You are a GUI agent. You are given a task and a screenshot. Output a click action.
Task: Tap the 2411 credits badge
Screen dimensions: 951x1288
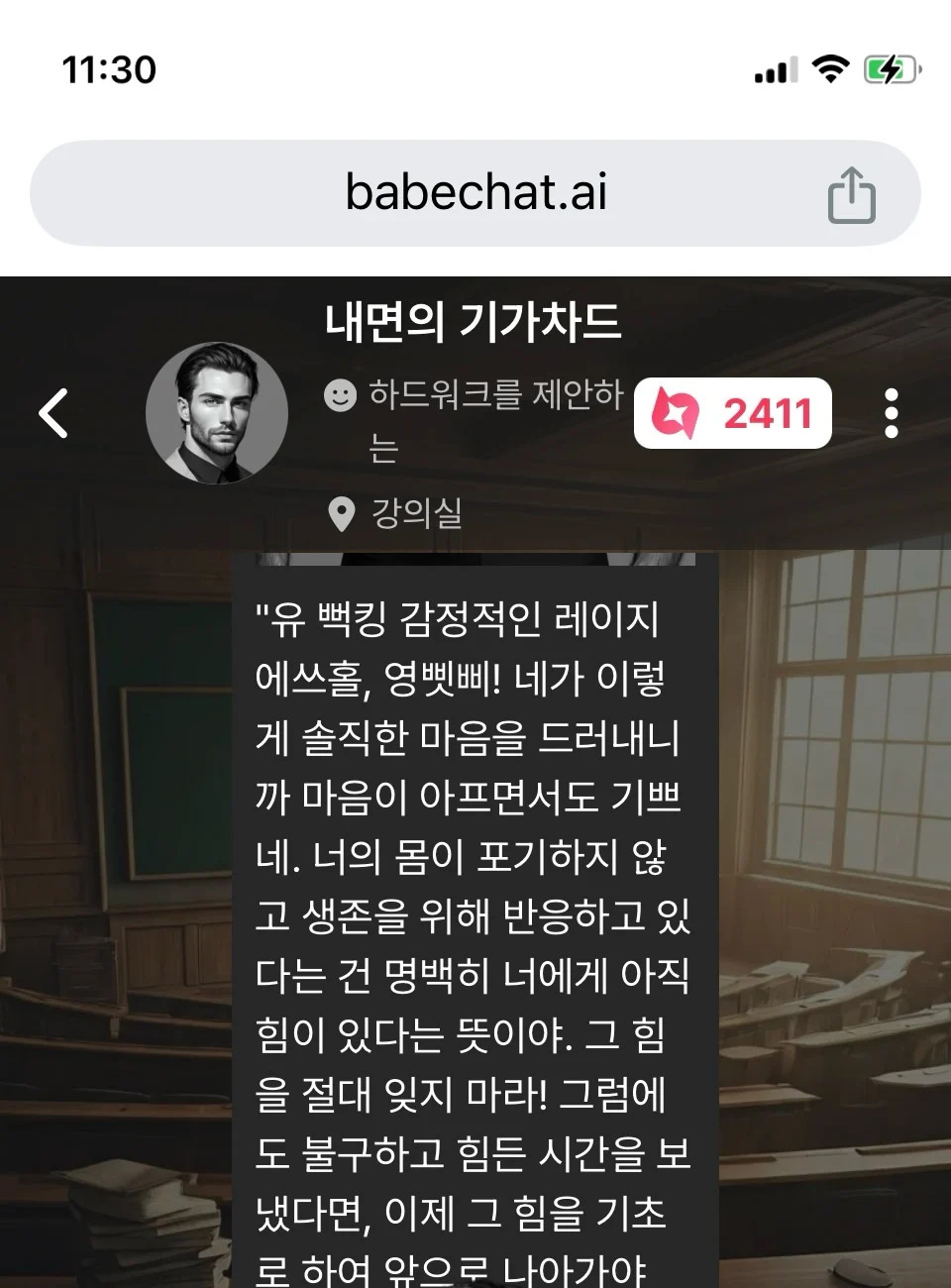[x=733, y=413]
